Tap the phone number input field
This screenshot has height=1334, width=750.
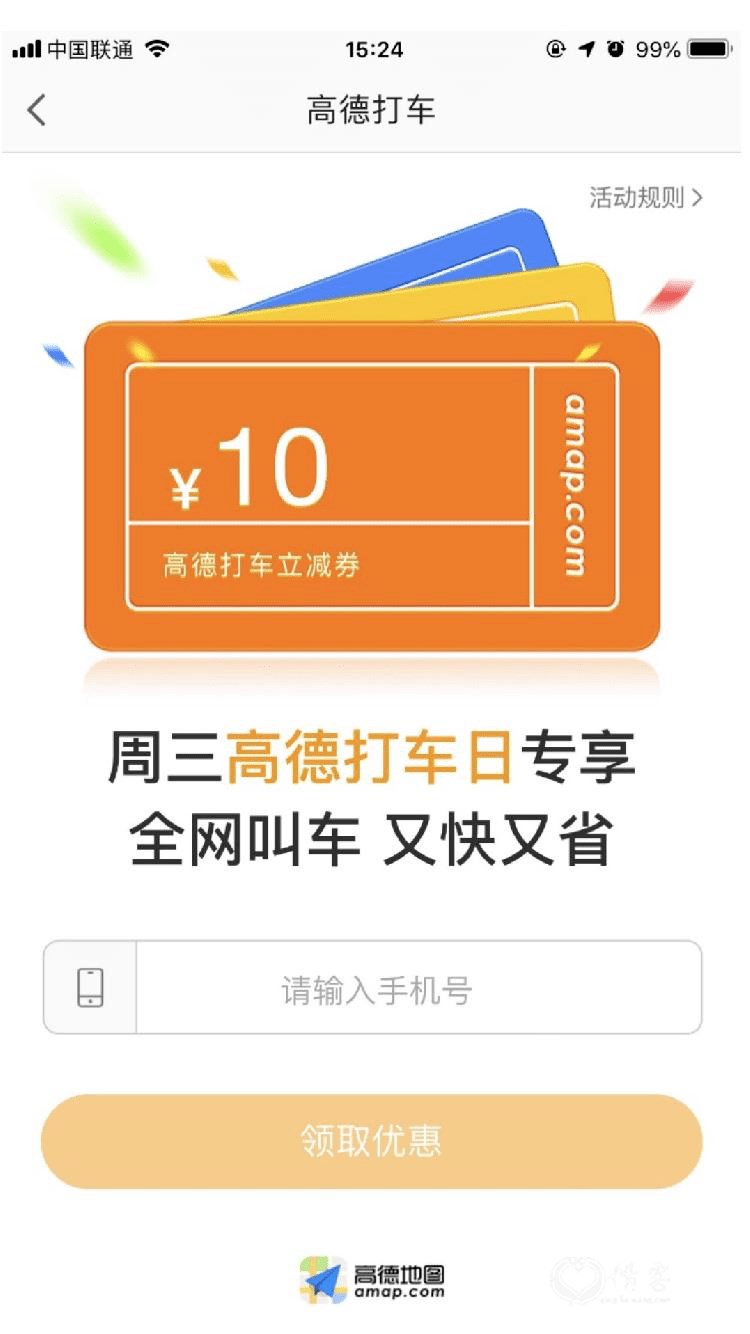coord(417,988)
